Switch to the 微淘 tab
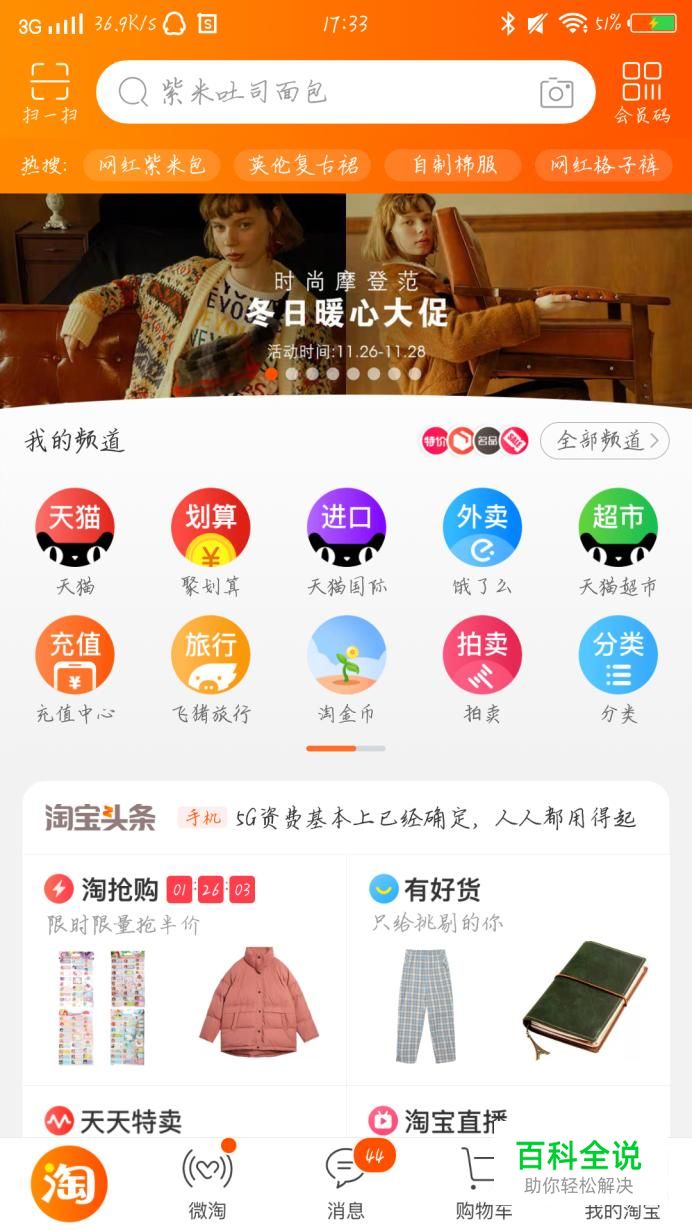Image resolution: width=692 pixels, height=1230 pixels. click(207, 1184)
